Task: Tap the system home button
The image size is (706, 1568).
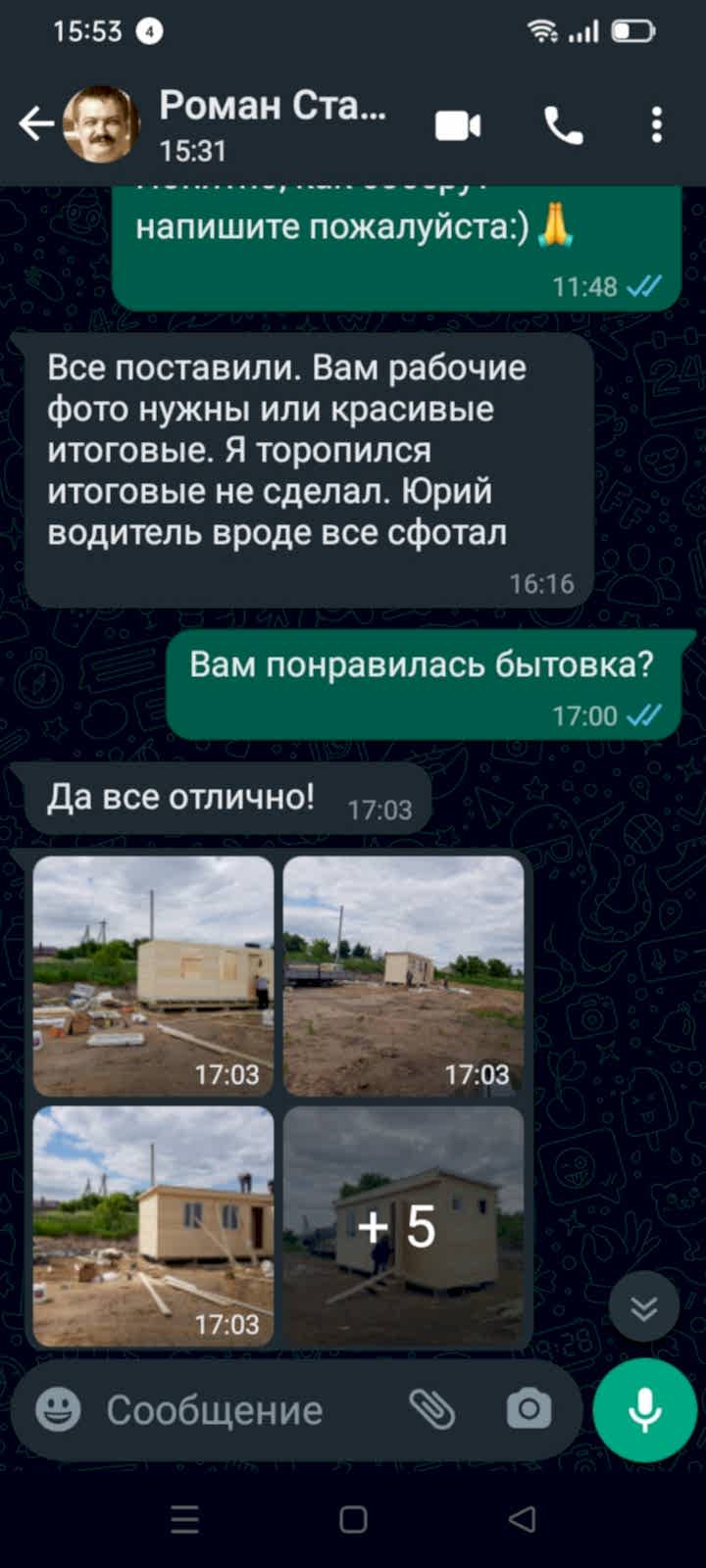Action: pyautogui.click(x=353, y=1519)
